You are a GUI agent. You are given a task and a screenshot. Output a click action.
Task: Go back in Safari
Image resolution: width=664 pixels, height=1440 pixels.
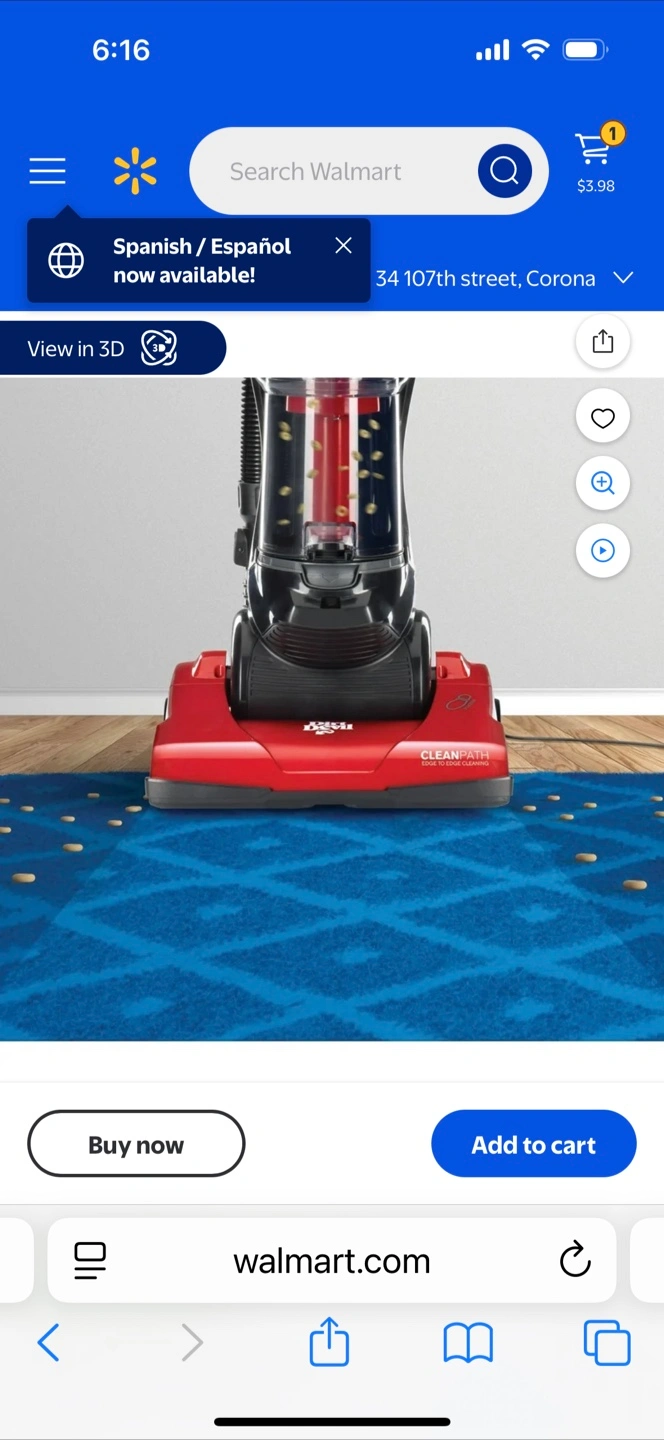pos(48,1343)
